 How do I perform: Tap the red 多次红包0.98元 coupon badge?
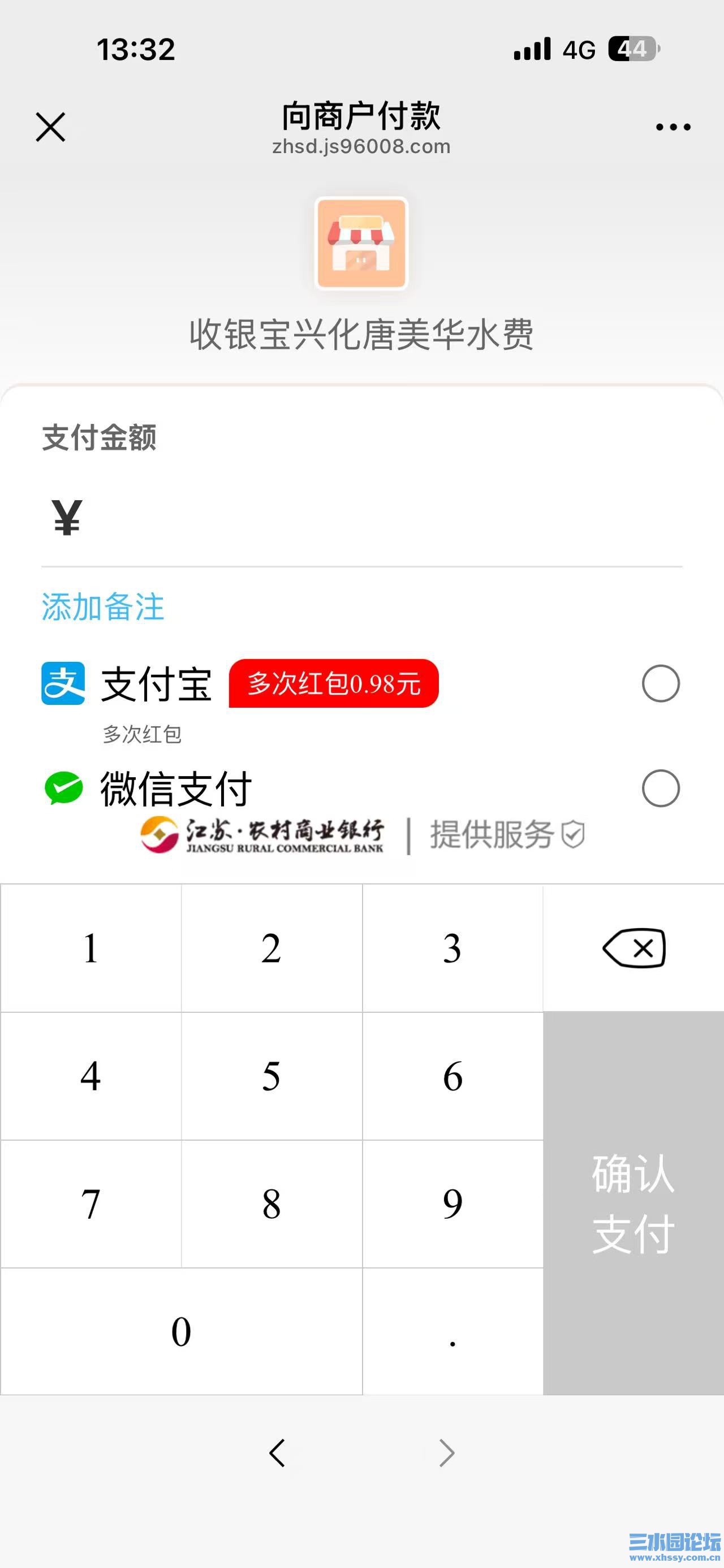[x=334, y=685]
